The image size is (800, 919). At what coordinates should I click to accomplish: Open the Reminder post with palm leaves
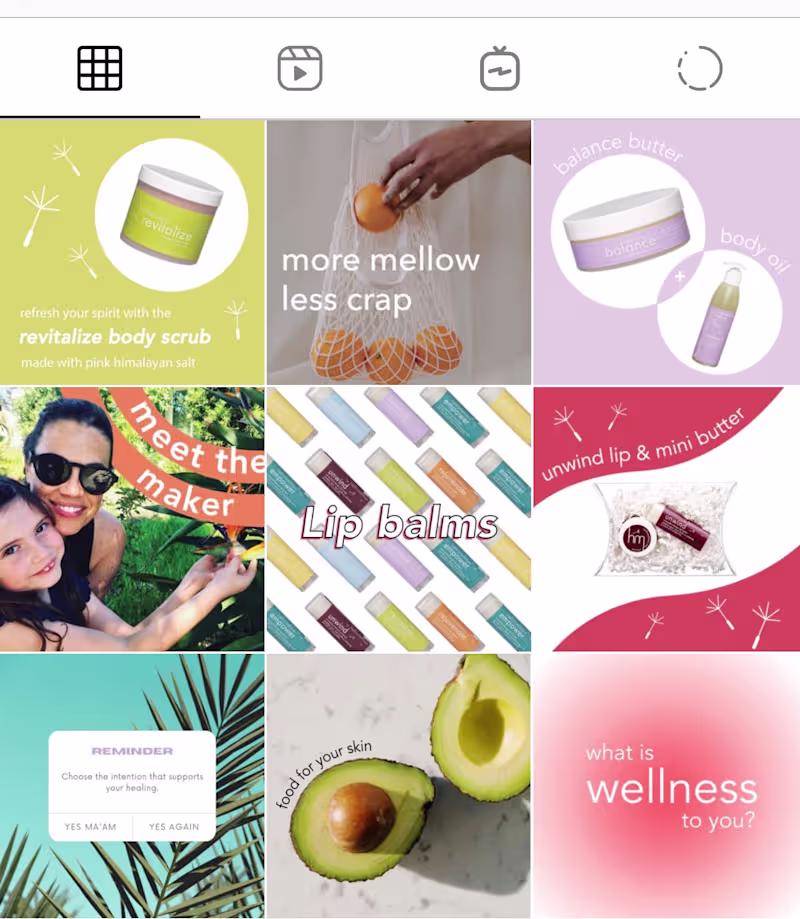[132, 786]
